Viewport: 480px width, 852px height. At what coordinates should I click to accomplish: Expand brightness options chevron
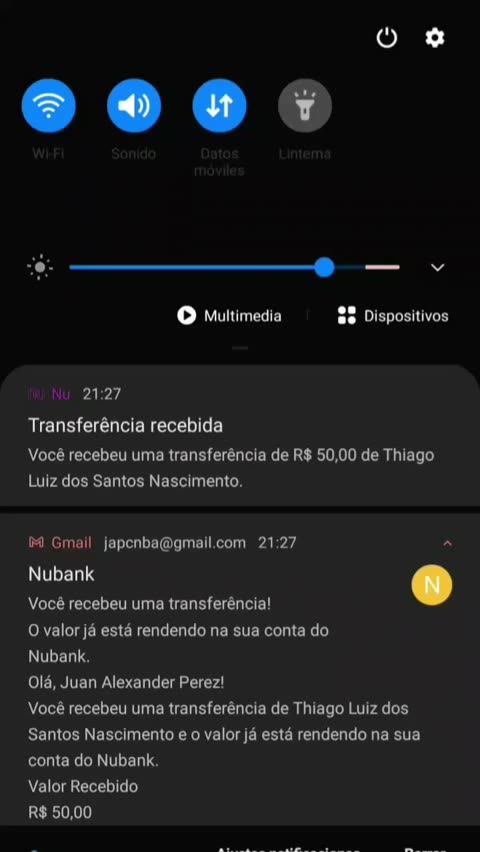[x=438, y=267]
